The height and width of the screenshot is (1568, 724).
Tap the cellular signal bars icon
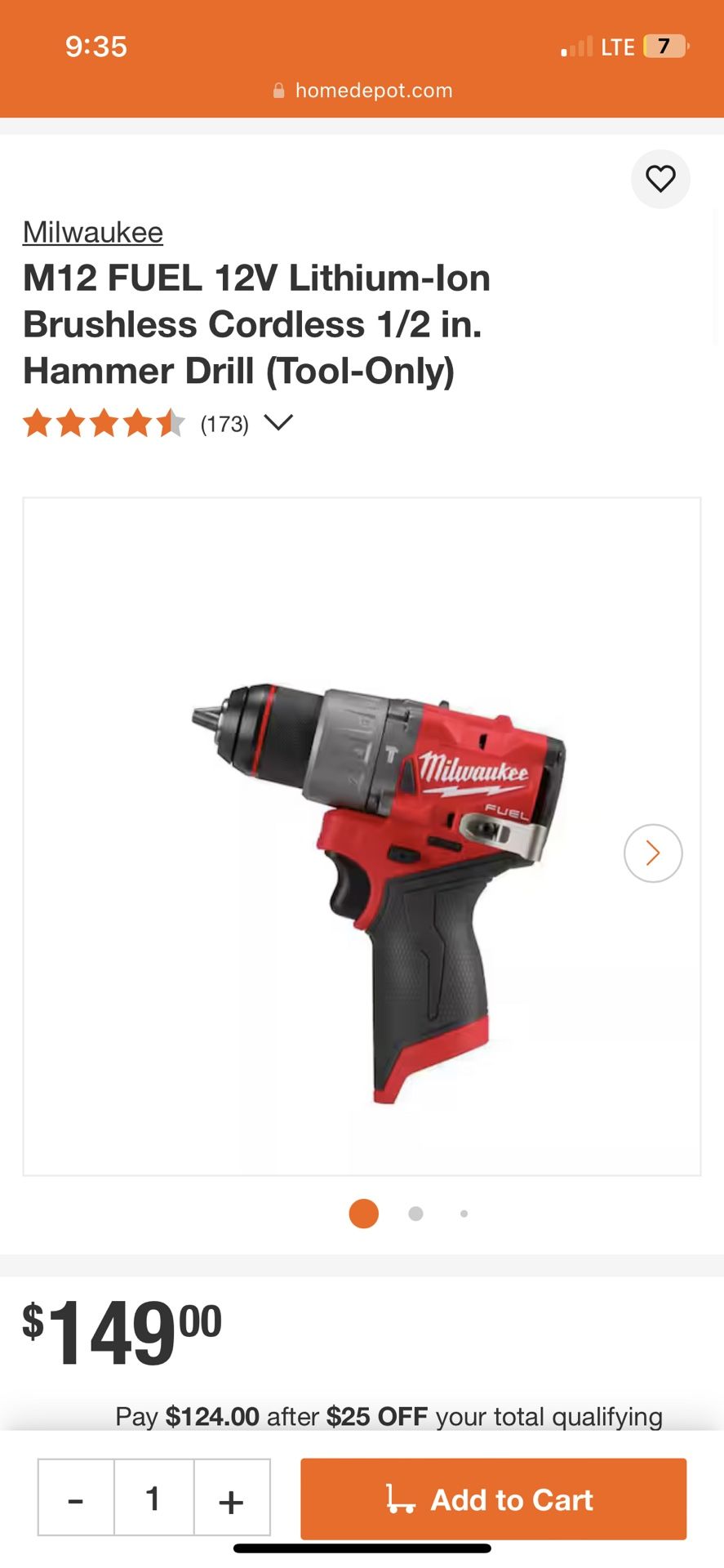click(576, 46)
